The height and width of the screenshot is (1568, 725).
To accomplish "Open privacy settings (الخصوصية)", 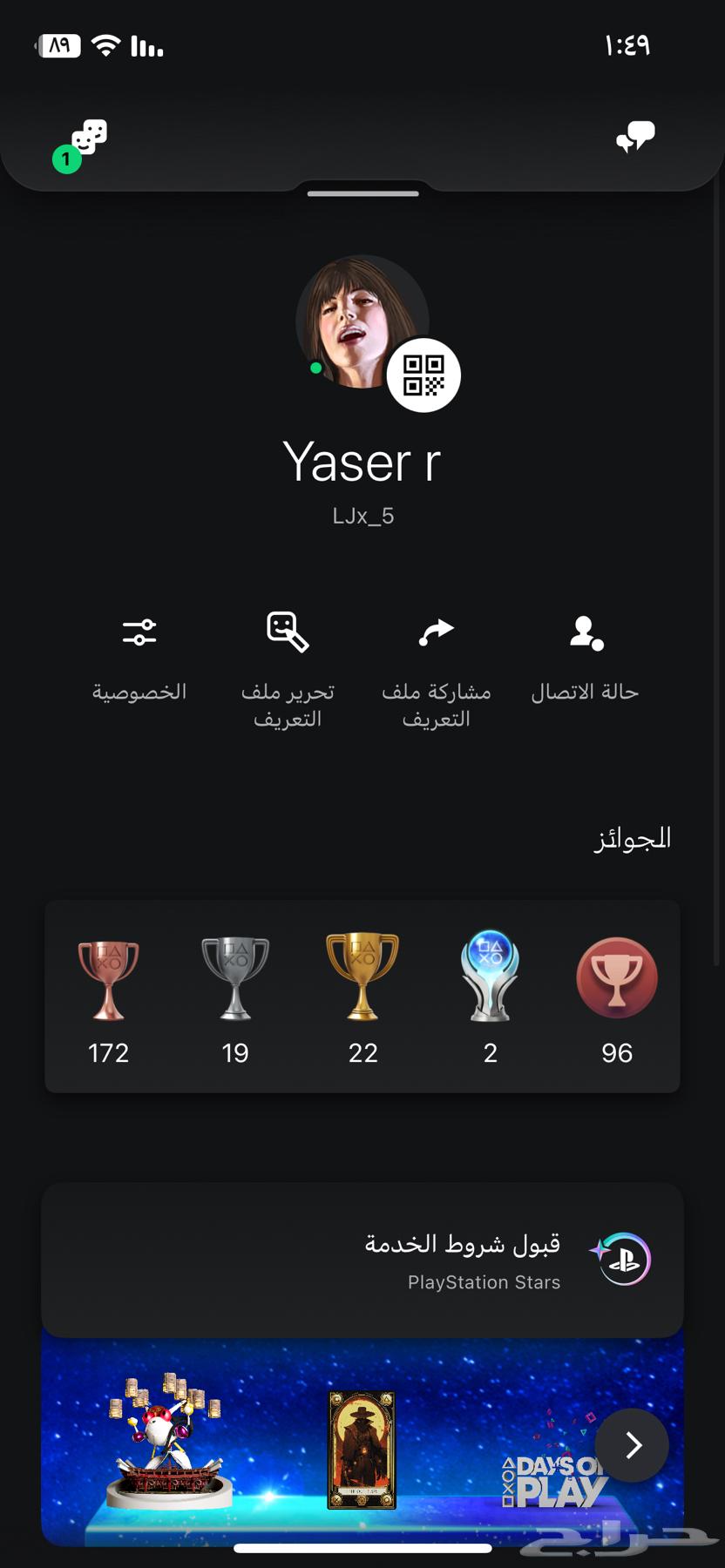I will pos(139,657).
